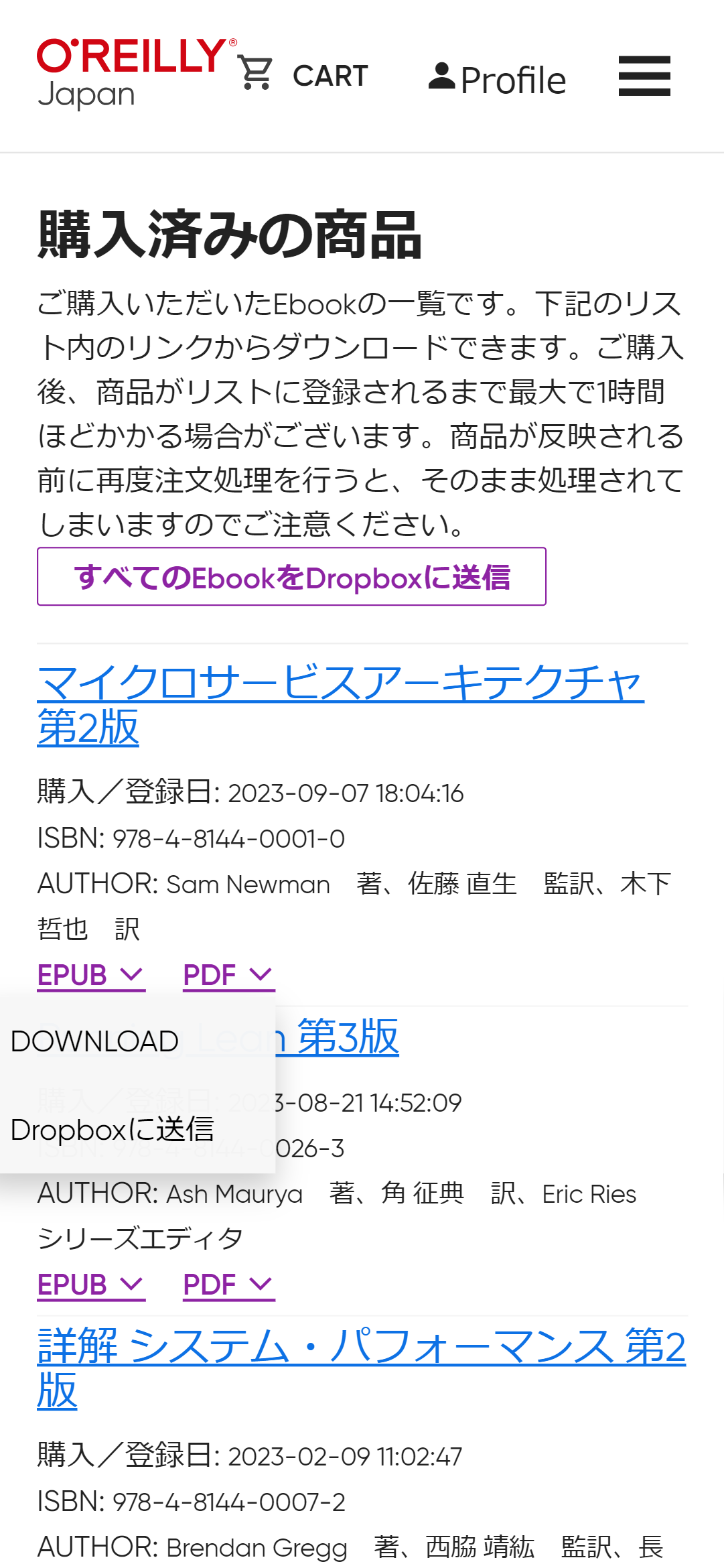Open the hamburger menu
Screen dimensions: 724x1568
tap(644, 76)
